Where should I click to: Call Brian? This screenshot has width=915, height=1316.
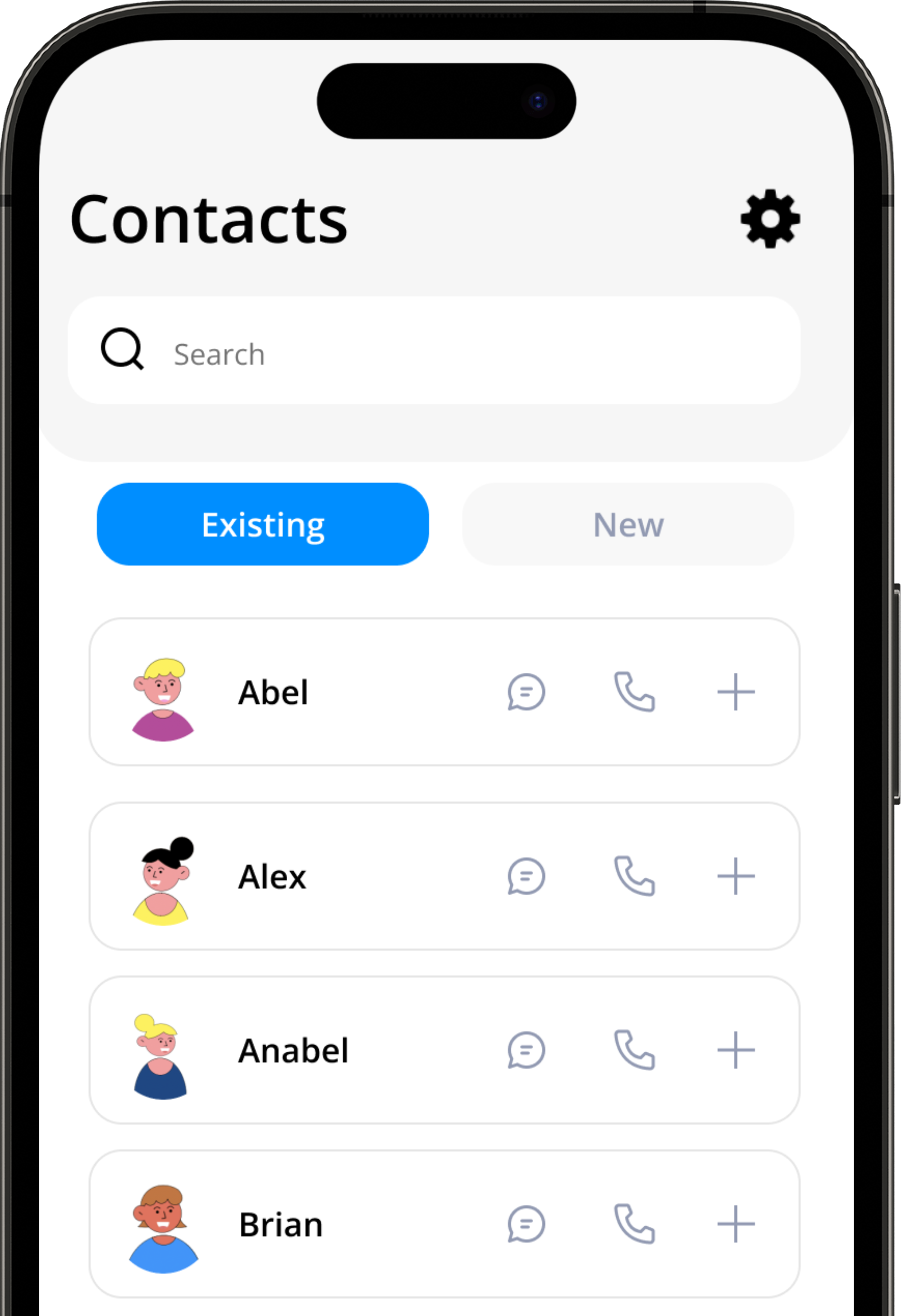tap(634, 1224)
